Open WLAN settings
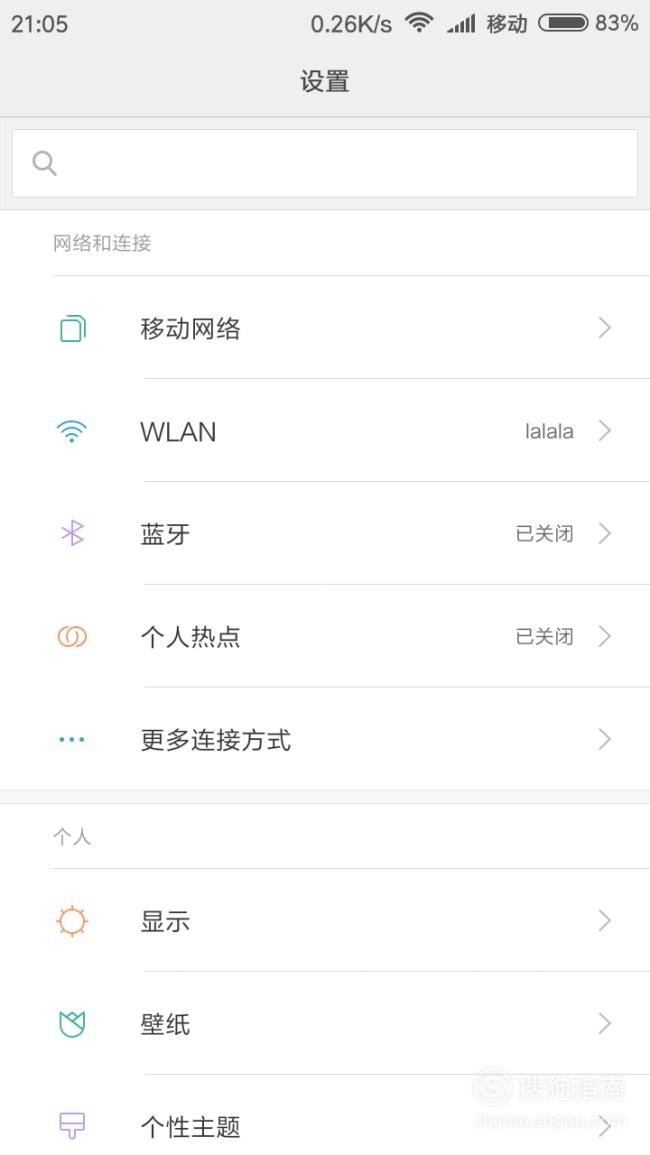This screenshot has height=1155, width=650. [325, 431]
